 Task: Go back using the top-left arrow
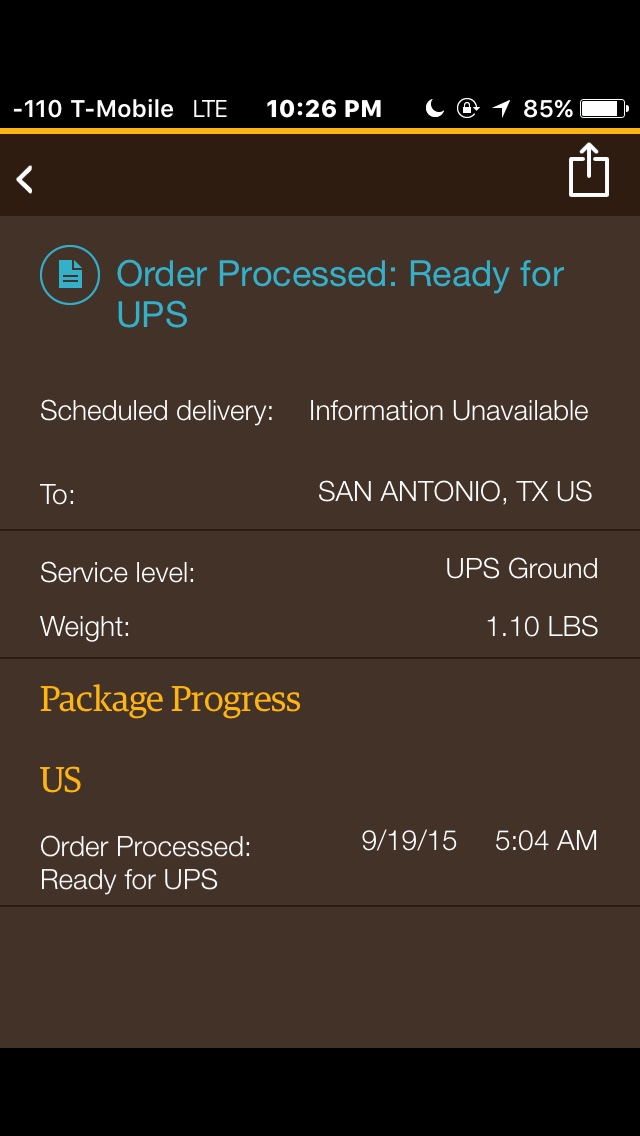coord(26,179)
